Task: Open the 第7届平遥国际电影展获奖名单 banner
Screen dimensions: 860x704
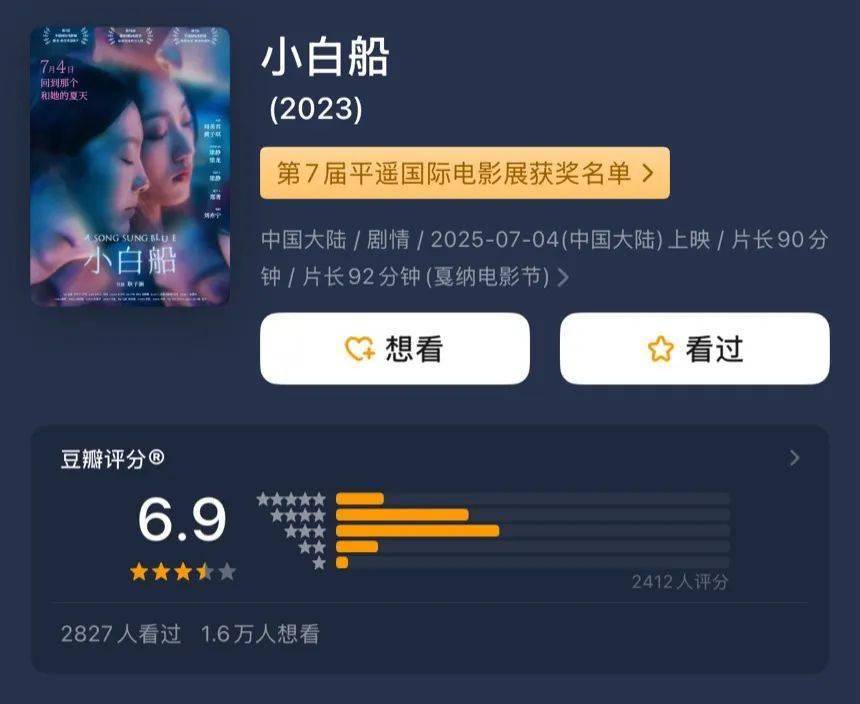Action: (x=464, y=173)
